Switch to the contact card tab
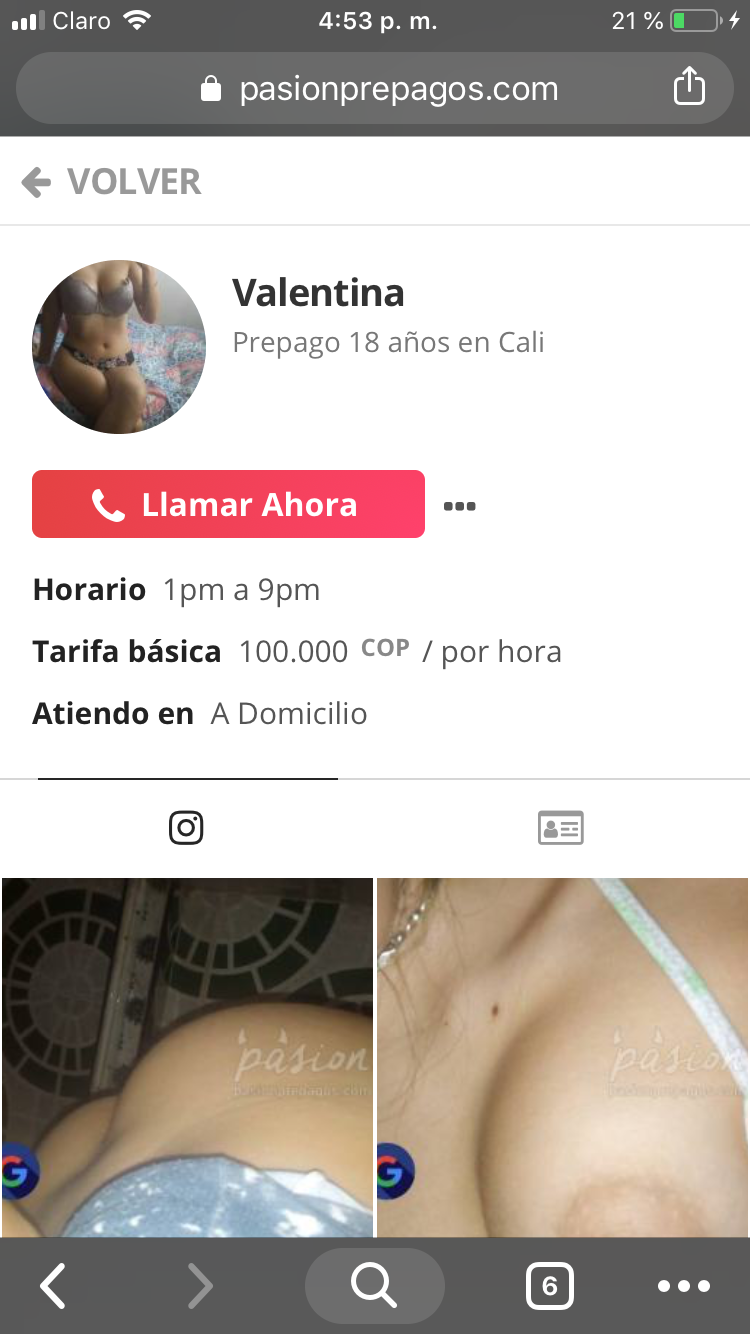 click(x=560, y=828)
